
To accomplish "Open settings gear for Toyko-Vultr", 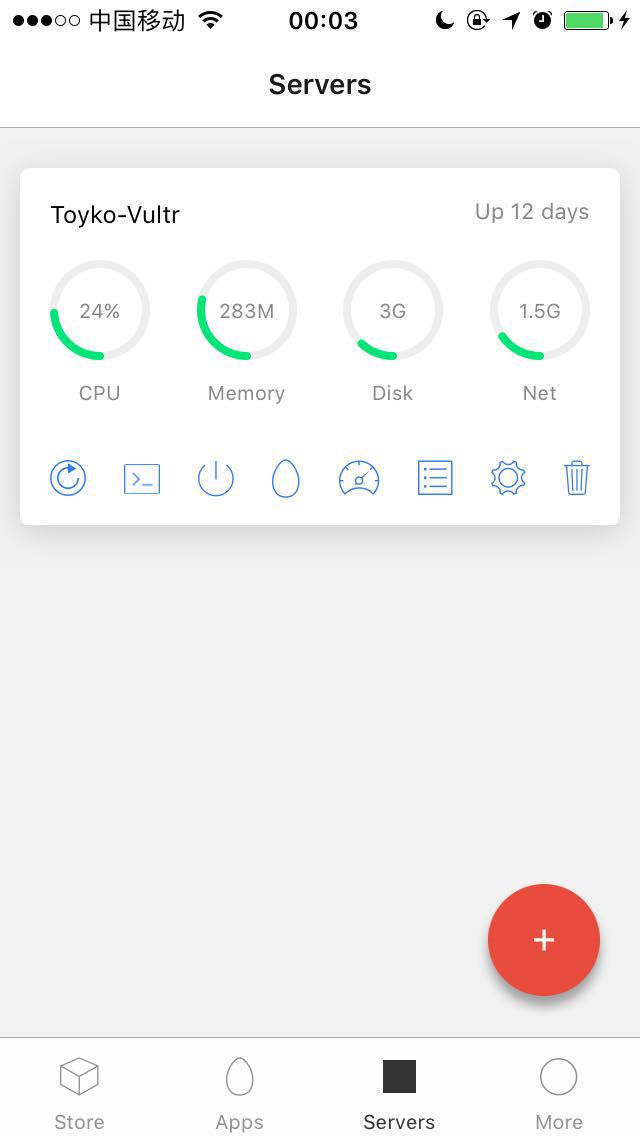I will pyautogui.click(x=508, y=478).
